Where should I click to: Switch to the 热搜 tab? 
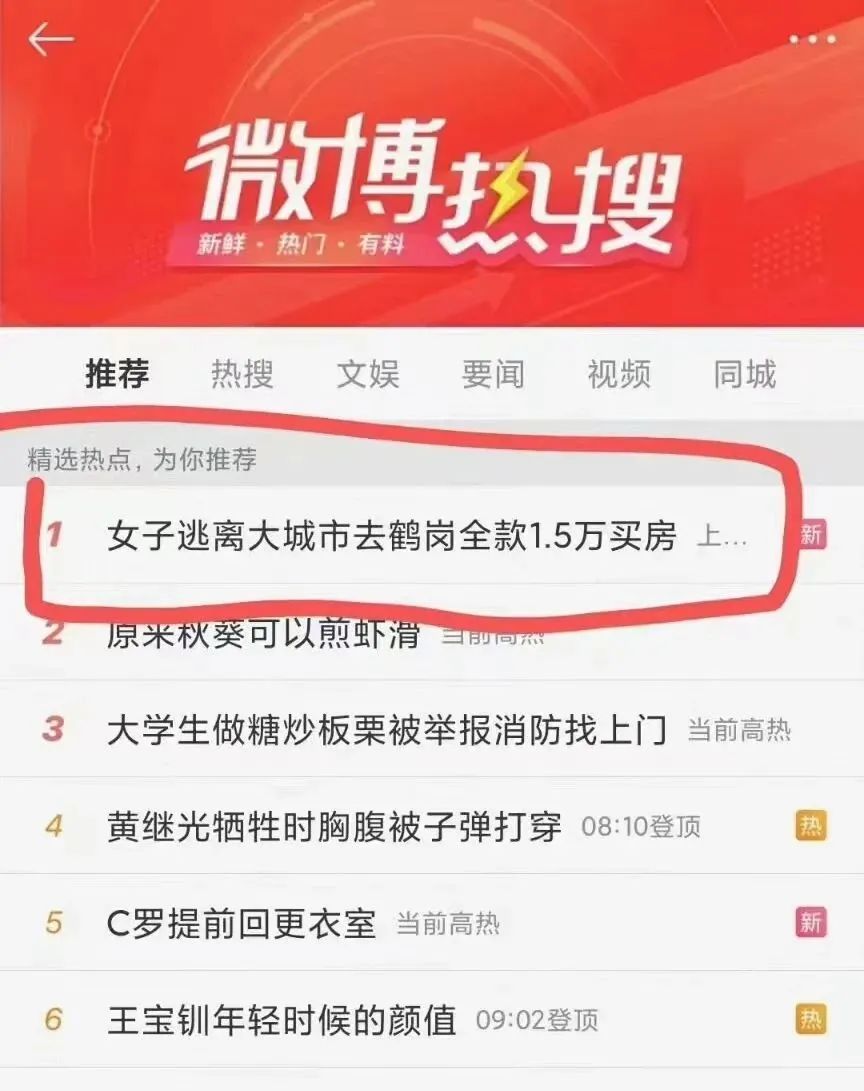pyautogui.click(x=242, y=374)
